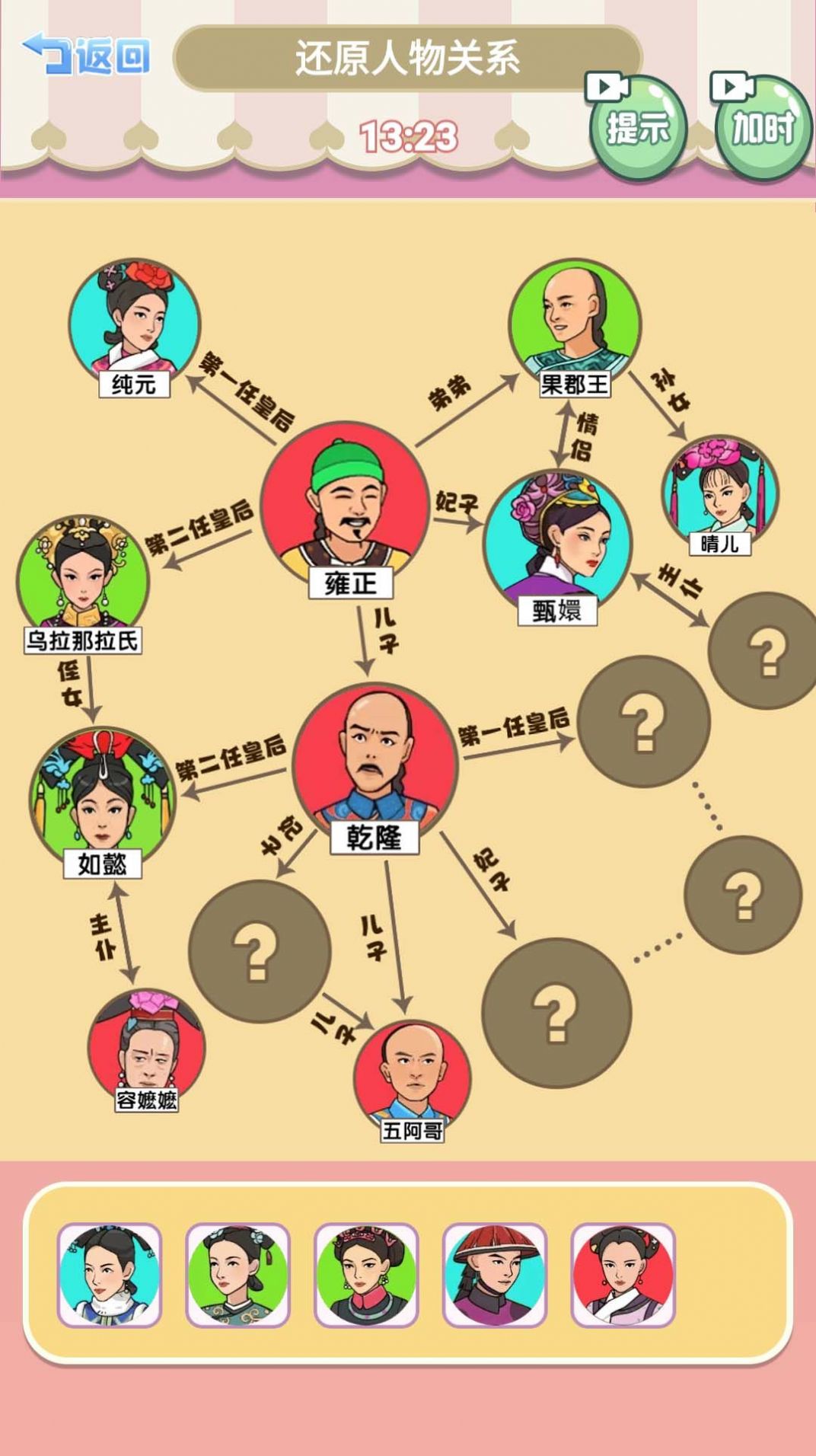This screenshot has width=816, height=1456.
Task: Get a hint with the 提示 button
Action: (x=638, y=127)
